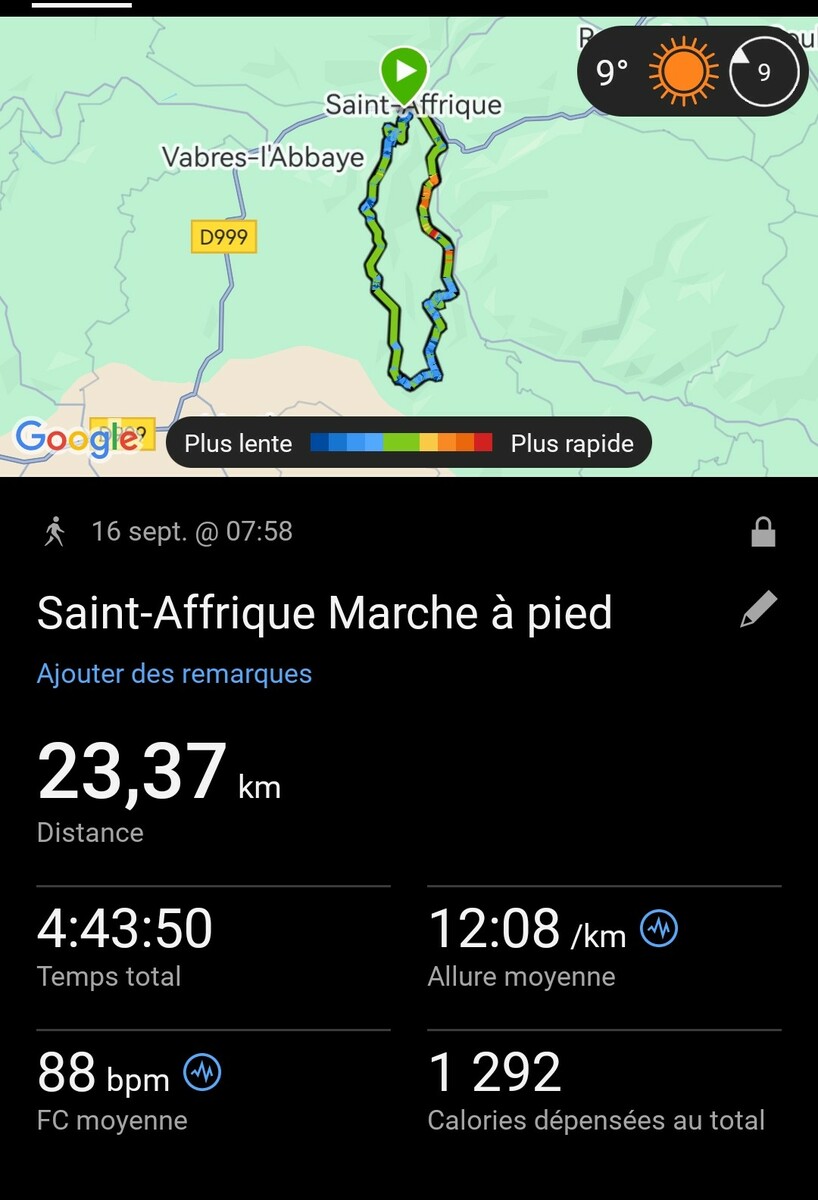Open the privacy lock settings
The height and width of the screenshot is (1200, 818).
pos(763,532)
